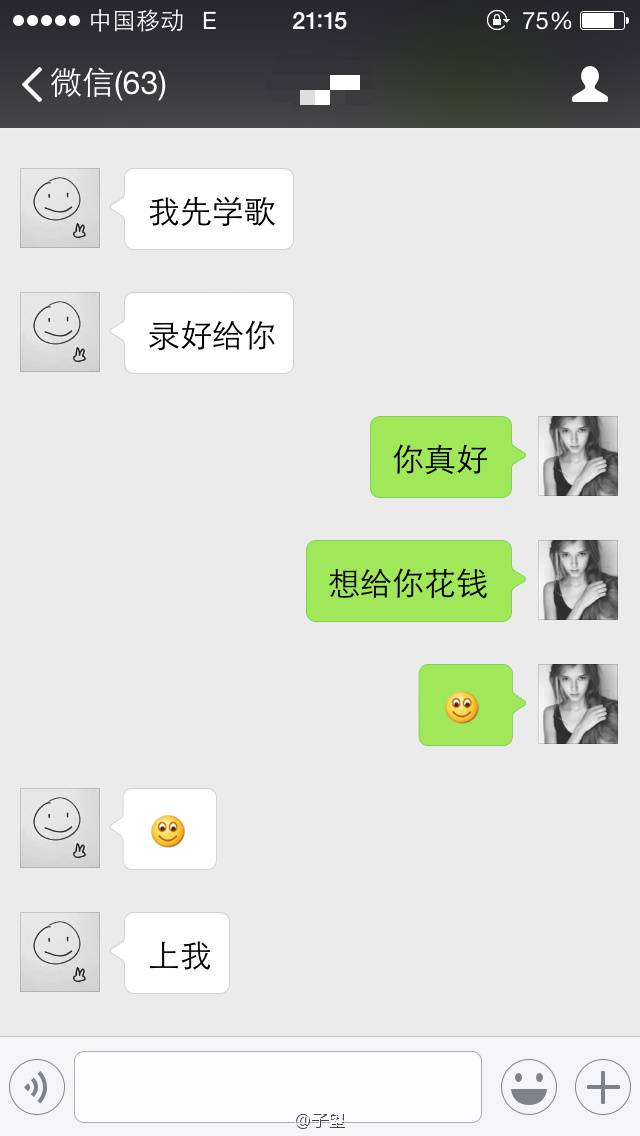Open the emoji sticker picker
This screenshot has width=640, height=1136.
coord(528,1086)
